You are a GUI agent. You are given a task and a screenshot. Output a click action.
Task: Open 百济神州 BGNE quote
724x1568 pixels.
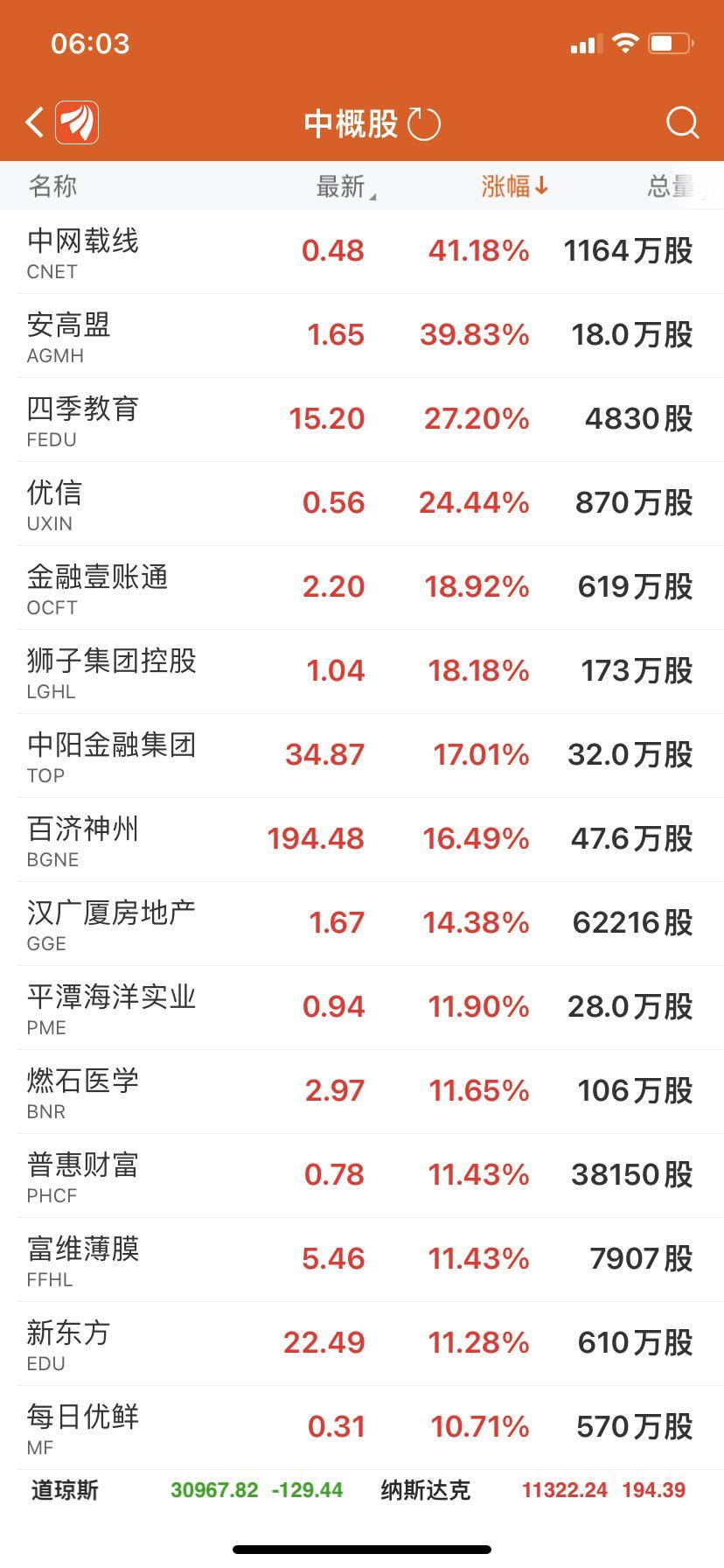pos(362,840)
